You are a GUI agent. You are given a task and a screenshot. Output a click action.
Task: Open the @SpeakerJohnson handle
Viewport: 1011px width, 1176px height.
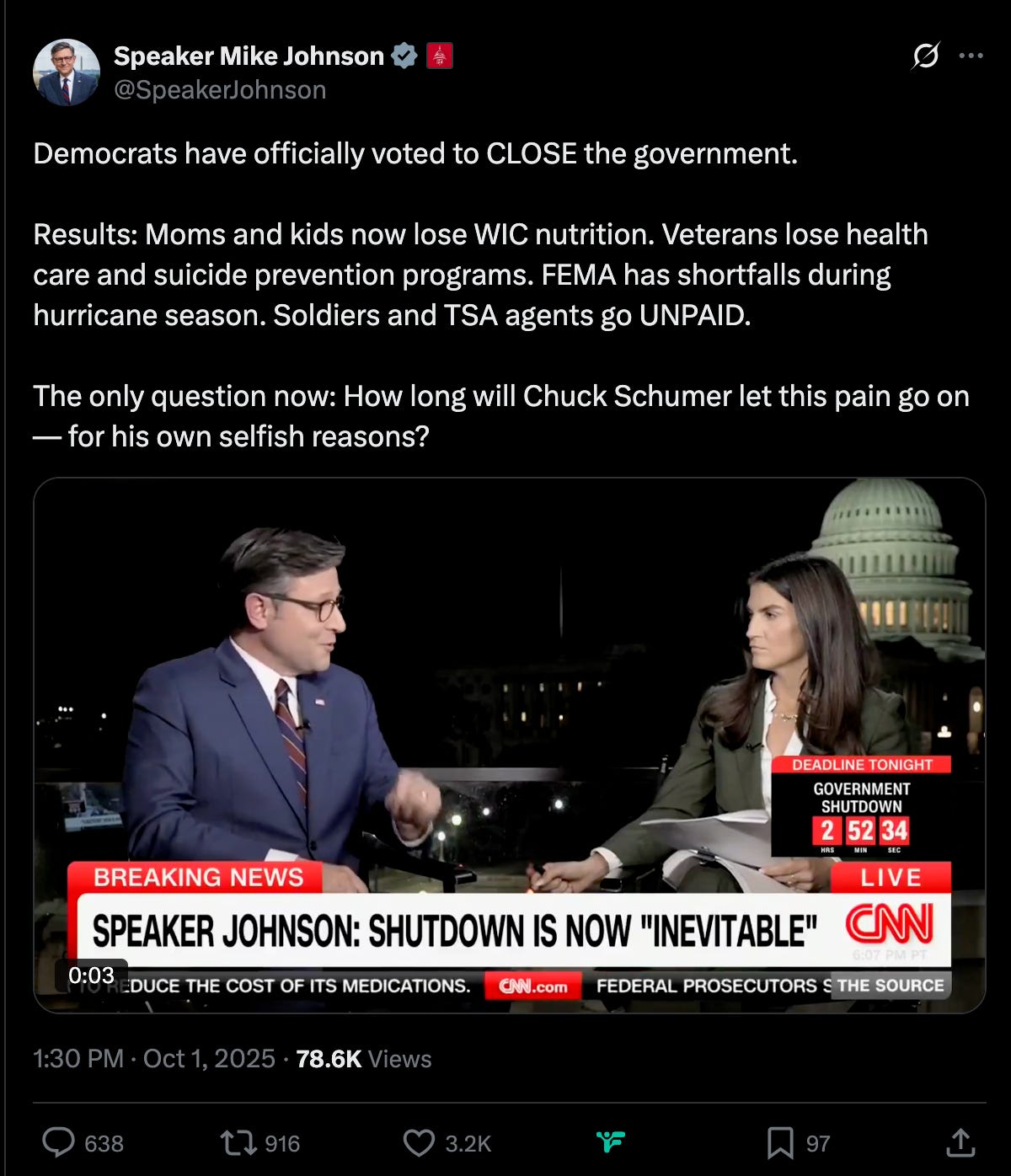point(220,89)
